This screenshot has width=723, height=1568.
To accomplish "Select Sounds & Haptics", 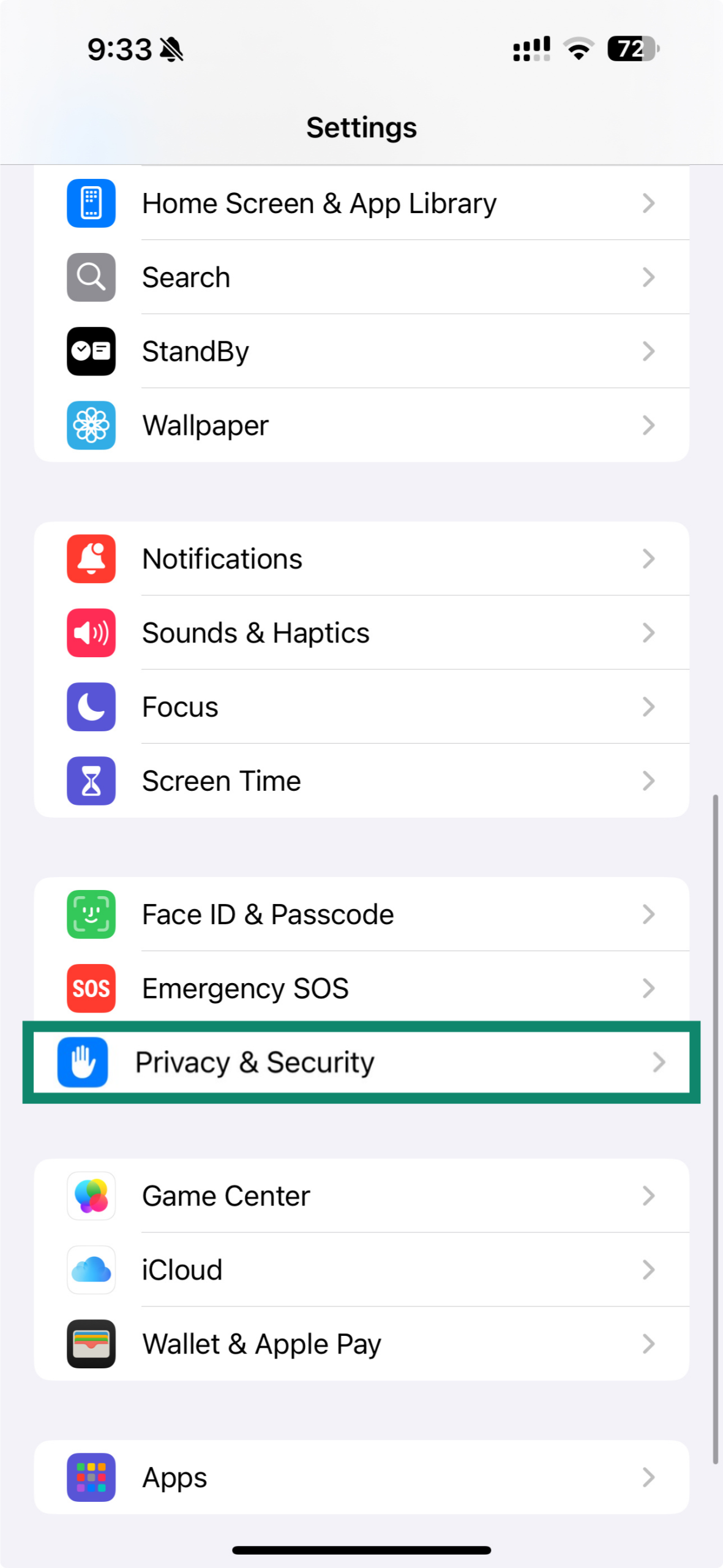I will [x=361, y=633].
